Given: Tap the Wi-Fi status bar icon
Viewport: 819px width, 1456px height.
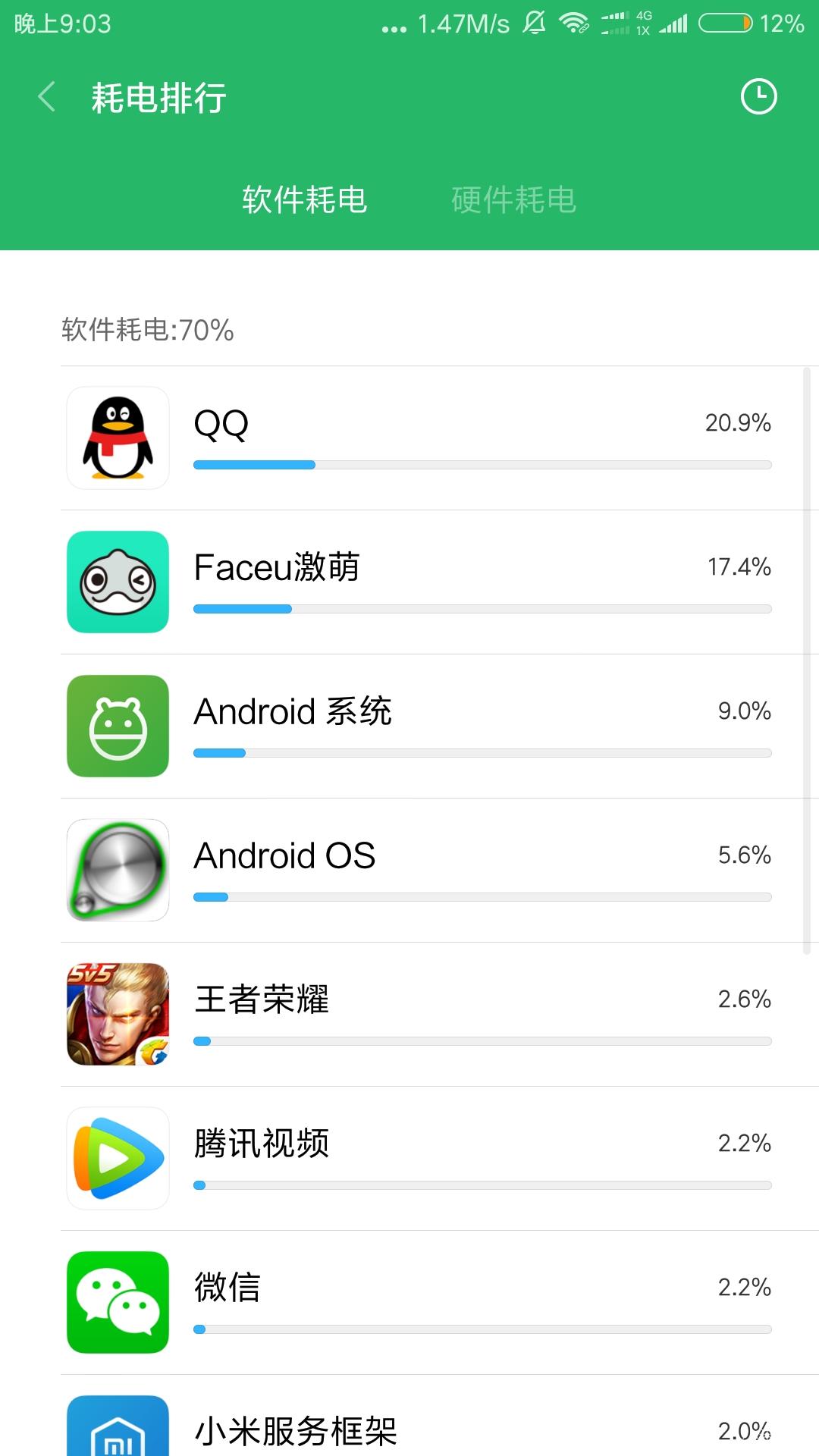Looking at the screenshot, I should tap(573, 23).
